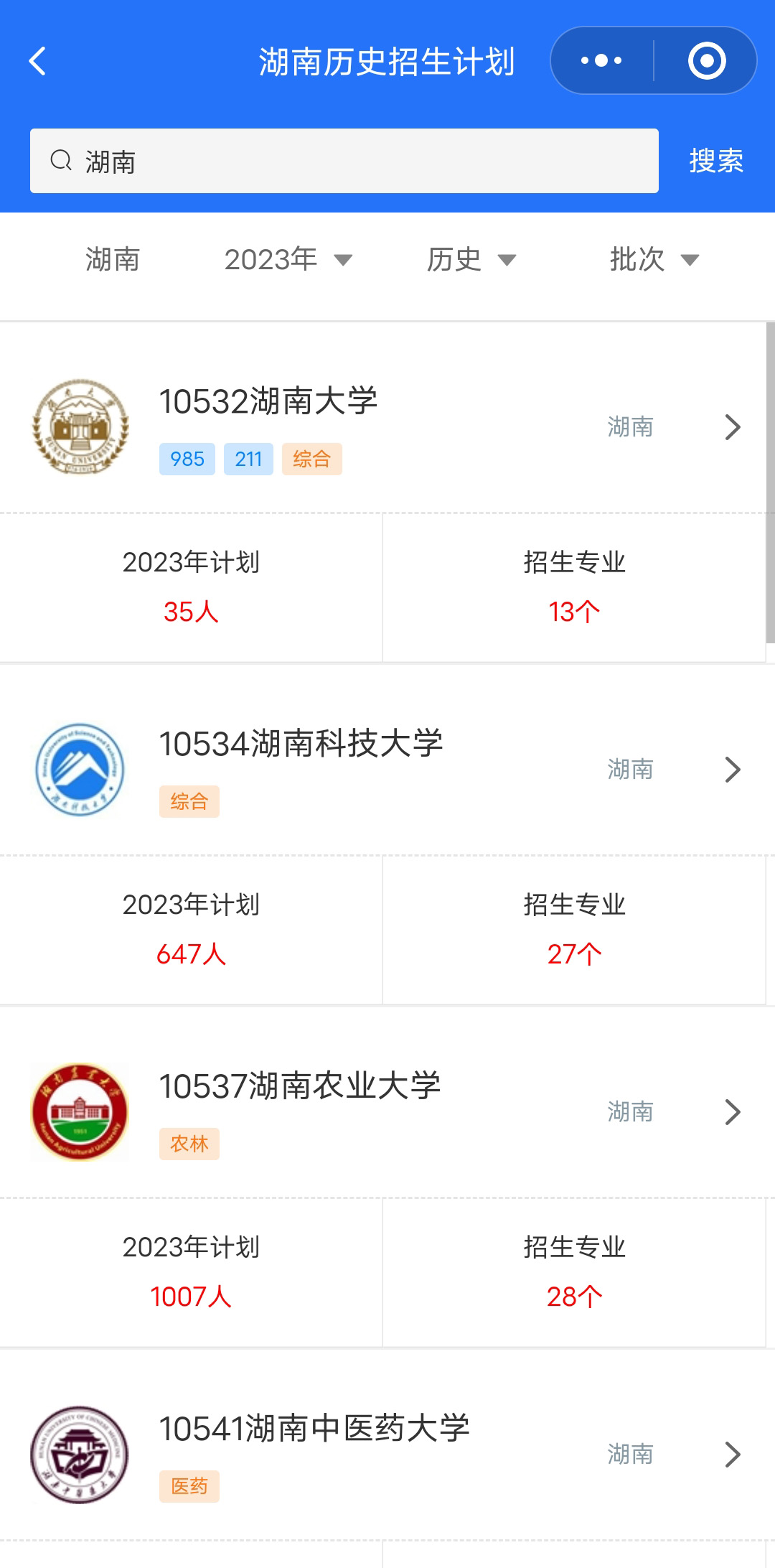Viewport: 775px width, 1568px height.
Task: Open 10541湖南中医药大学 enrollment details
Action: pyautogui.click(x=387, y=1454)
